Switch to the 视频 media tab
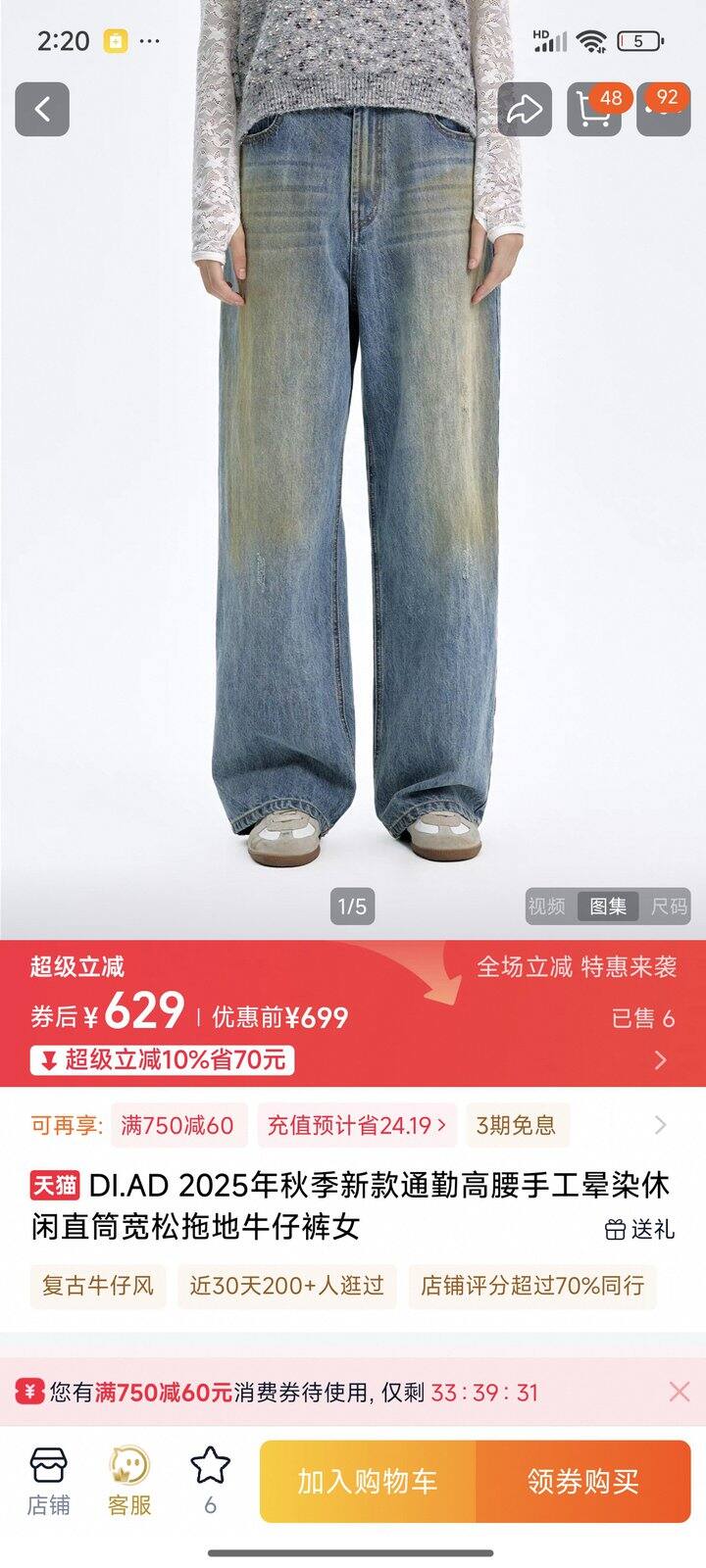 point(547,906)
